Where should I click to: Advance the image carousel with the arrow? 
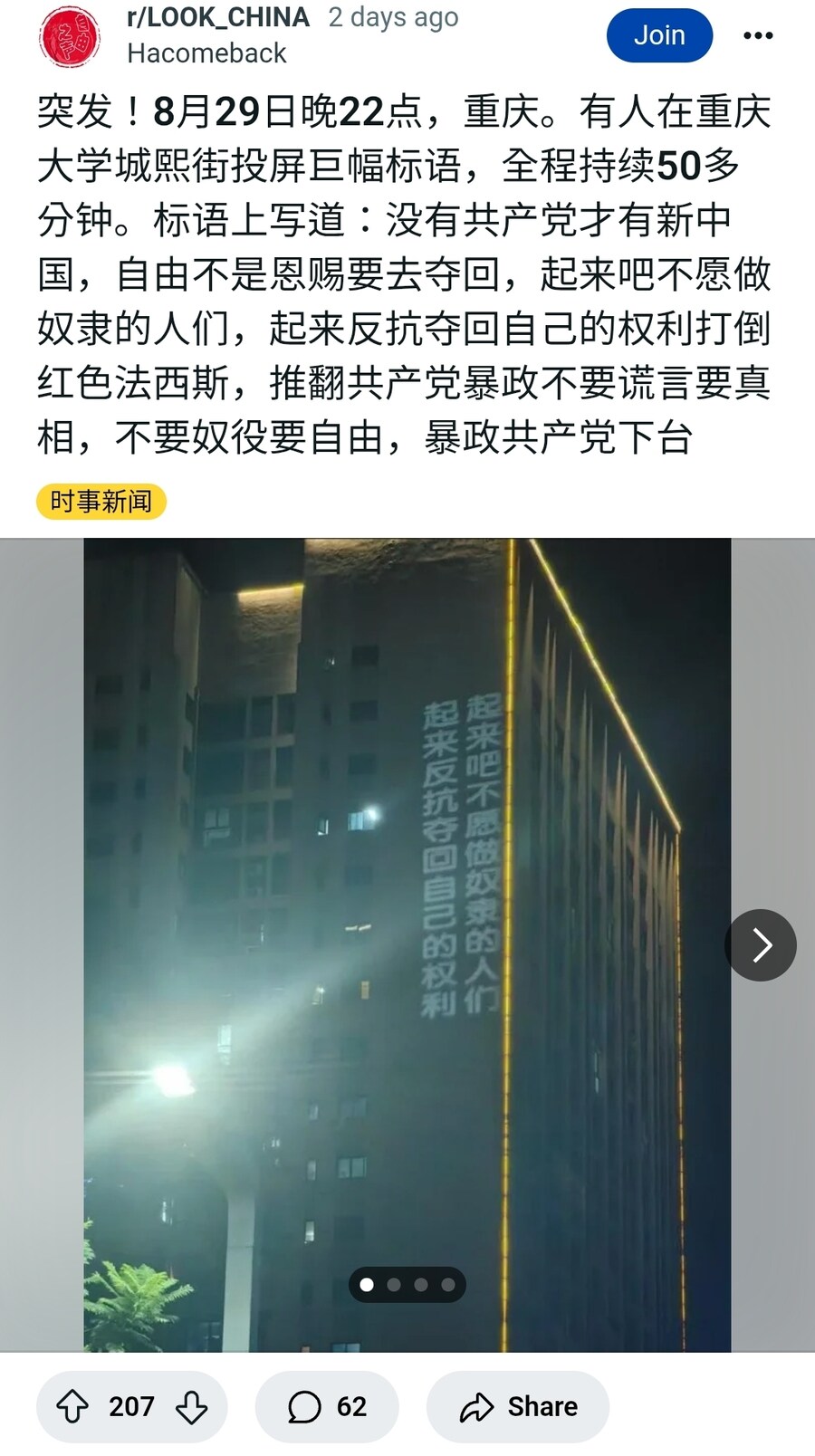point(761,944)
